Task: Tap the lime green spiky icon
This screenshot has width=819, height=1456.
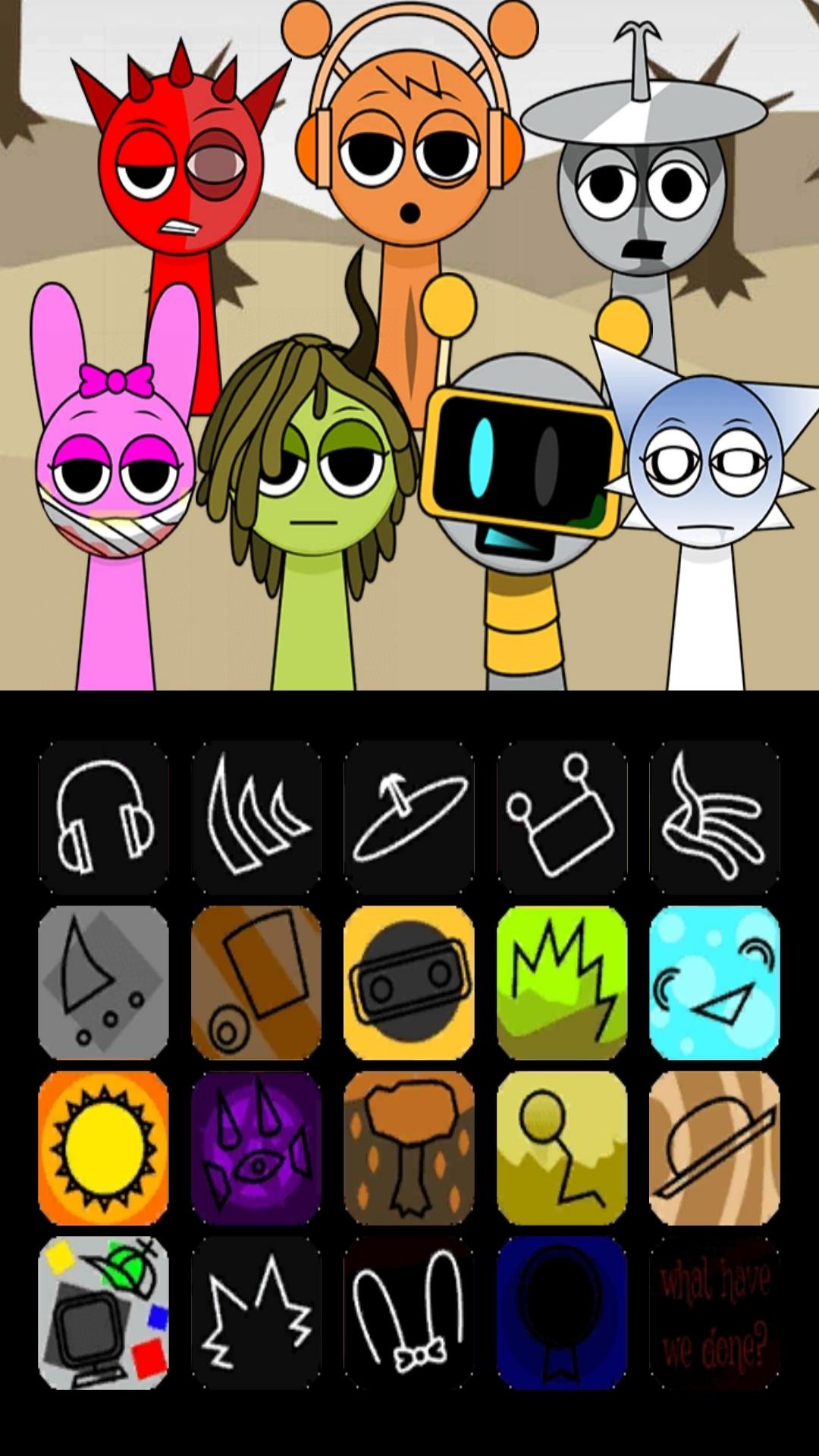Action: tap(562, 982)
